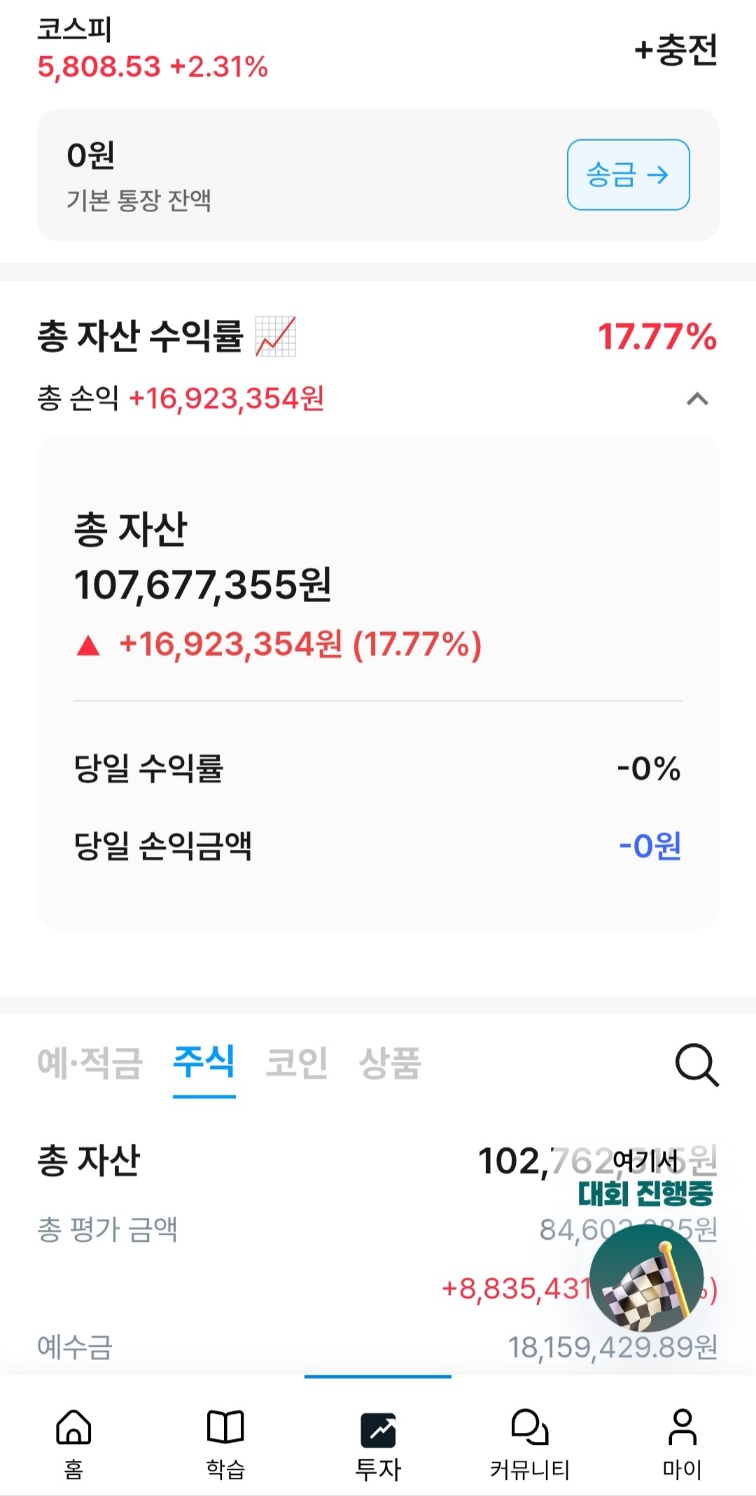756x1496 pixels.
Task: Switch to the 코인 tab
Action: (297, 1063)
